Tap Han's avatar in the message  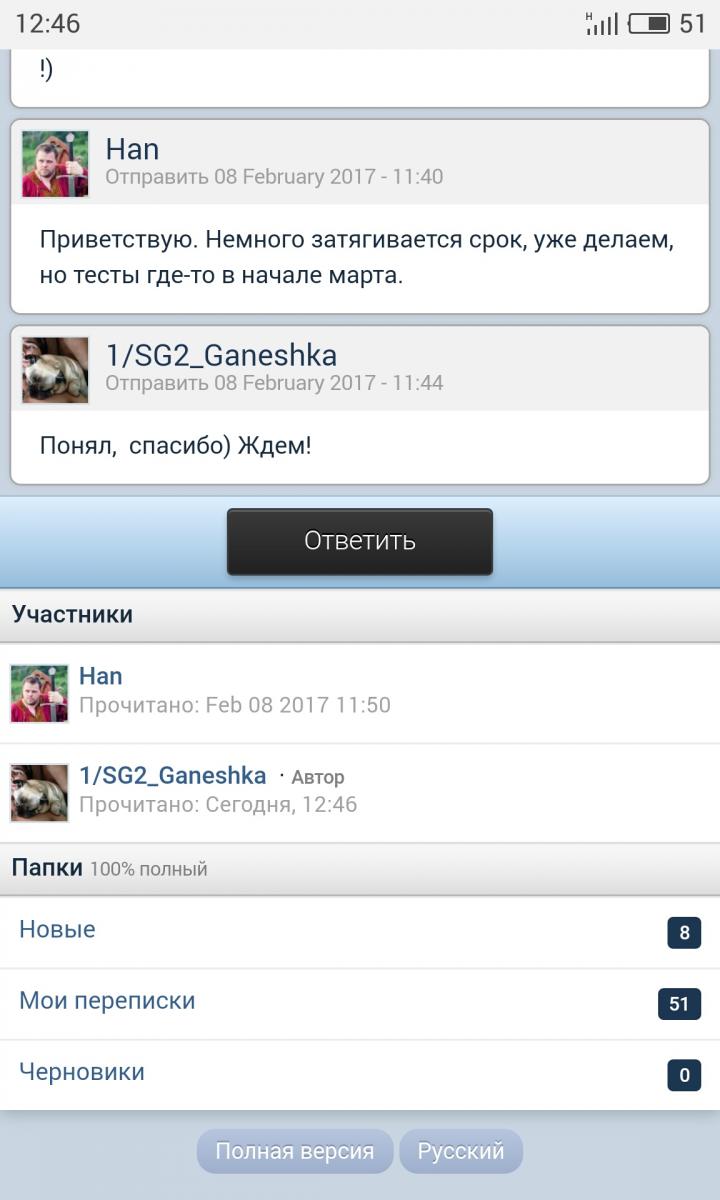click(55, 164)
